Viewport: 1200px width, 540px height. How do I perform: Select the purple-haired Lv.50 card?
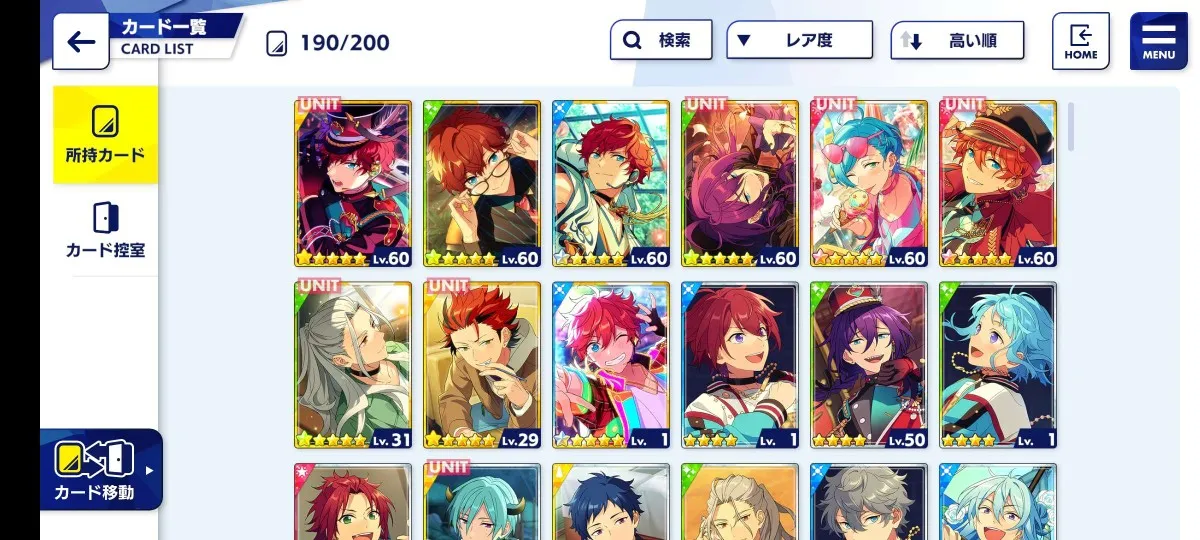click(x=869, y=364)
